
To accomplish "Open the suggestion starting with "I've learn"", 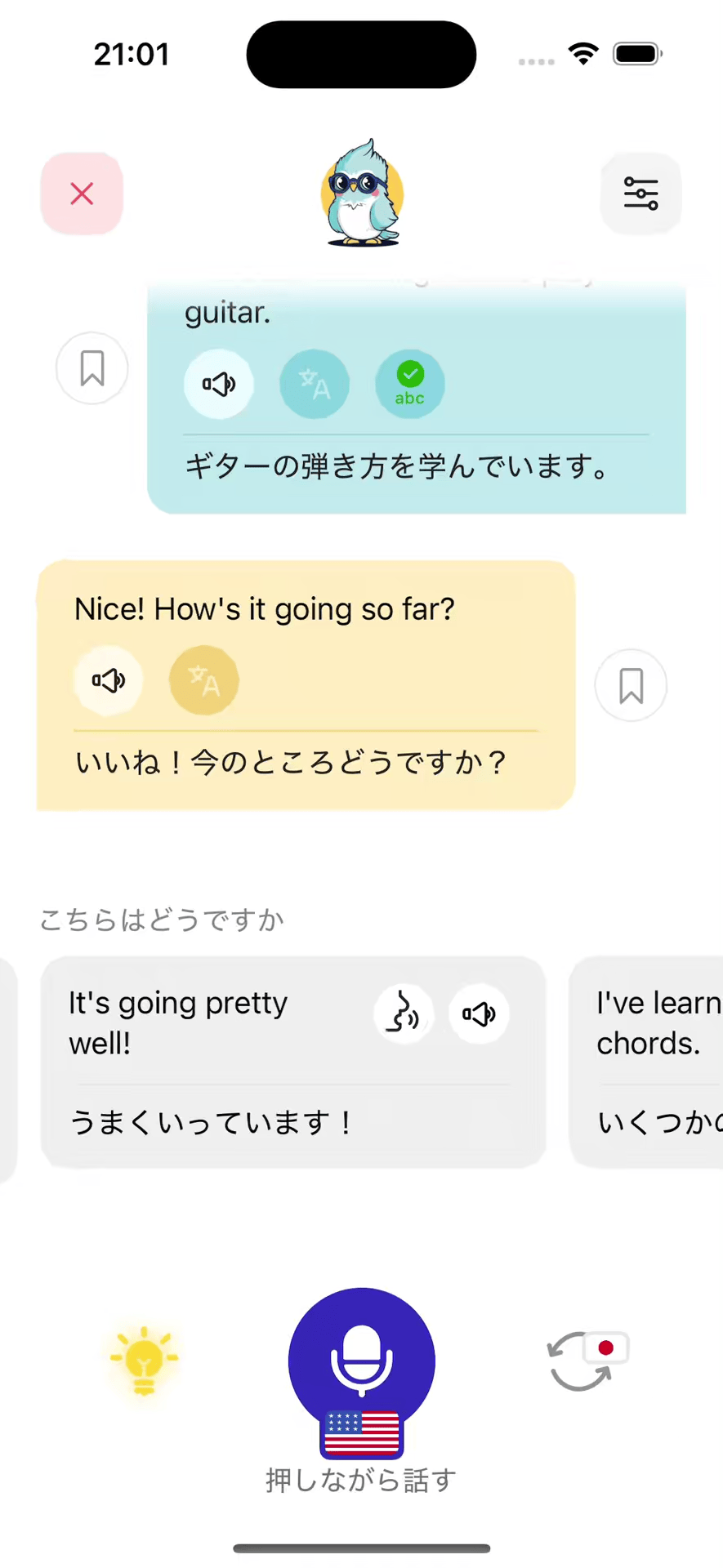I will 654,1062.
